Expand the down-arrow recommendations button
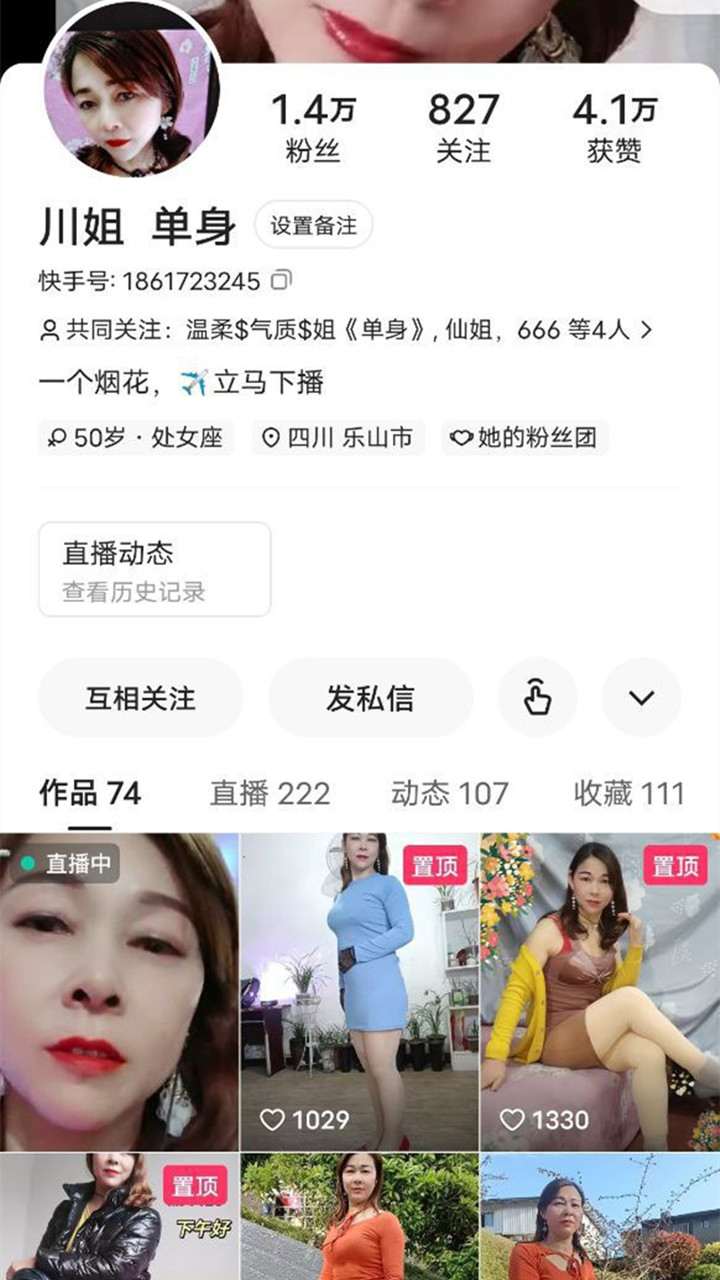Viewport: 720px width, 1280px height. click(x=641, y=698)
